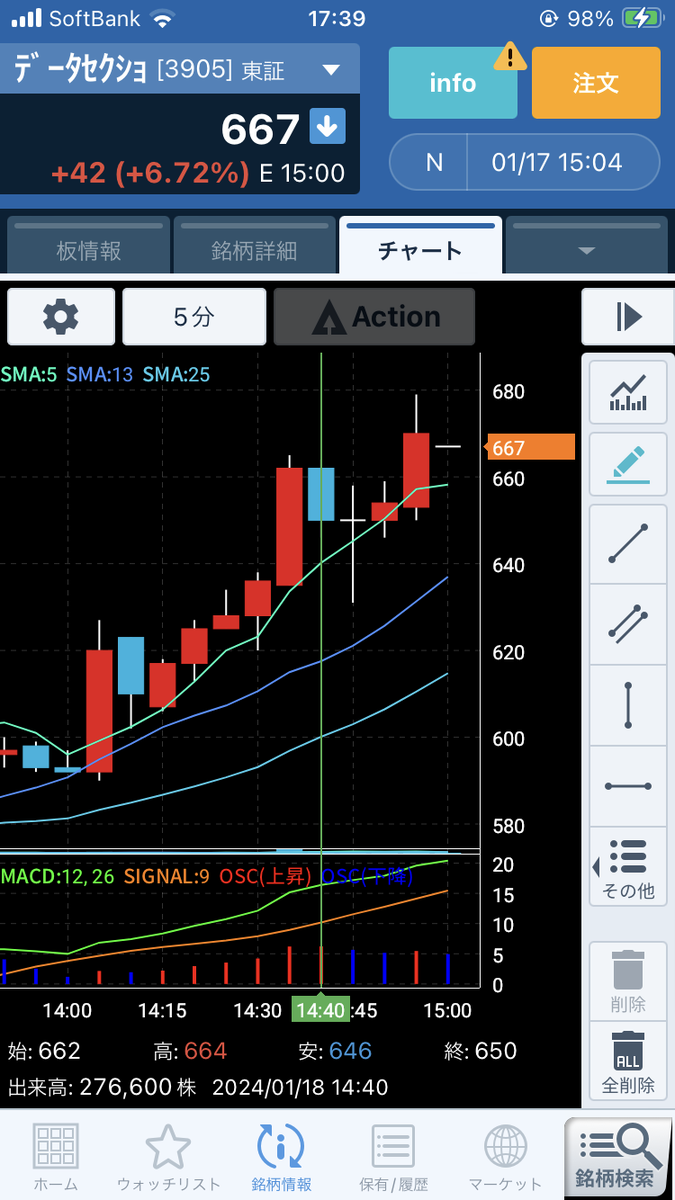This screenshot has height=1200, width=675.
Task: Open 銘柄検索 stock search
Action: (x=619, y=1157)
